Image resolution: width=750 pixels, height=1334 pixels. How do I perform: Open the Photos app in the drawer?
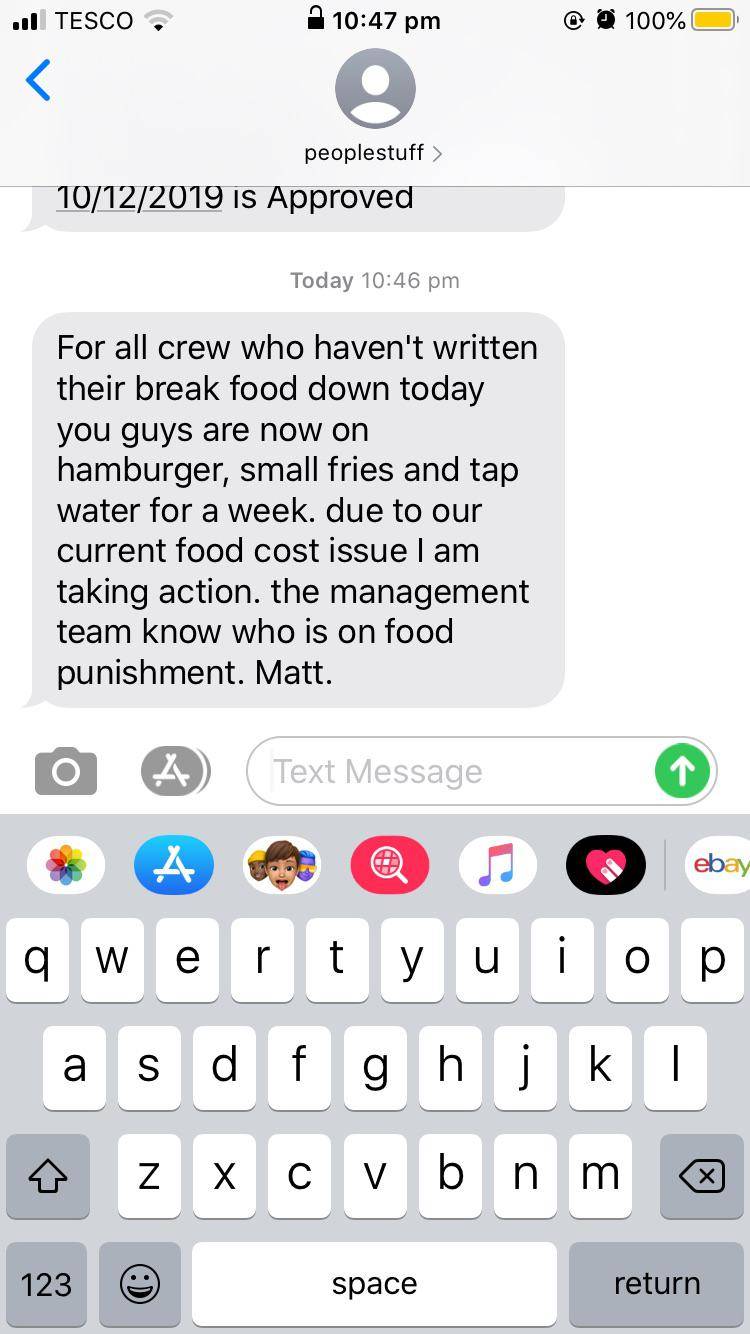click(x=66, y=865)
